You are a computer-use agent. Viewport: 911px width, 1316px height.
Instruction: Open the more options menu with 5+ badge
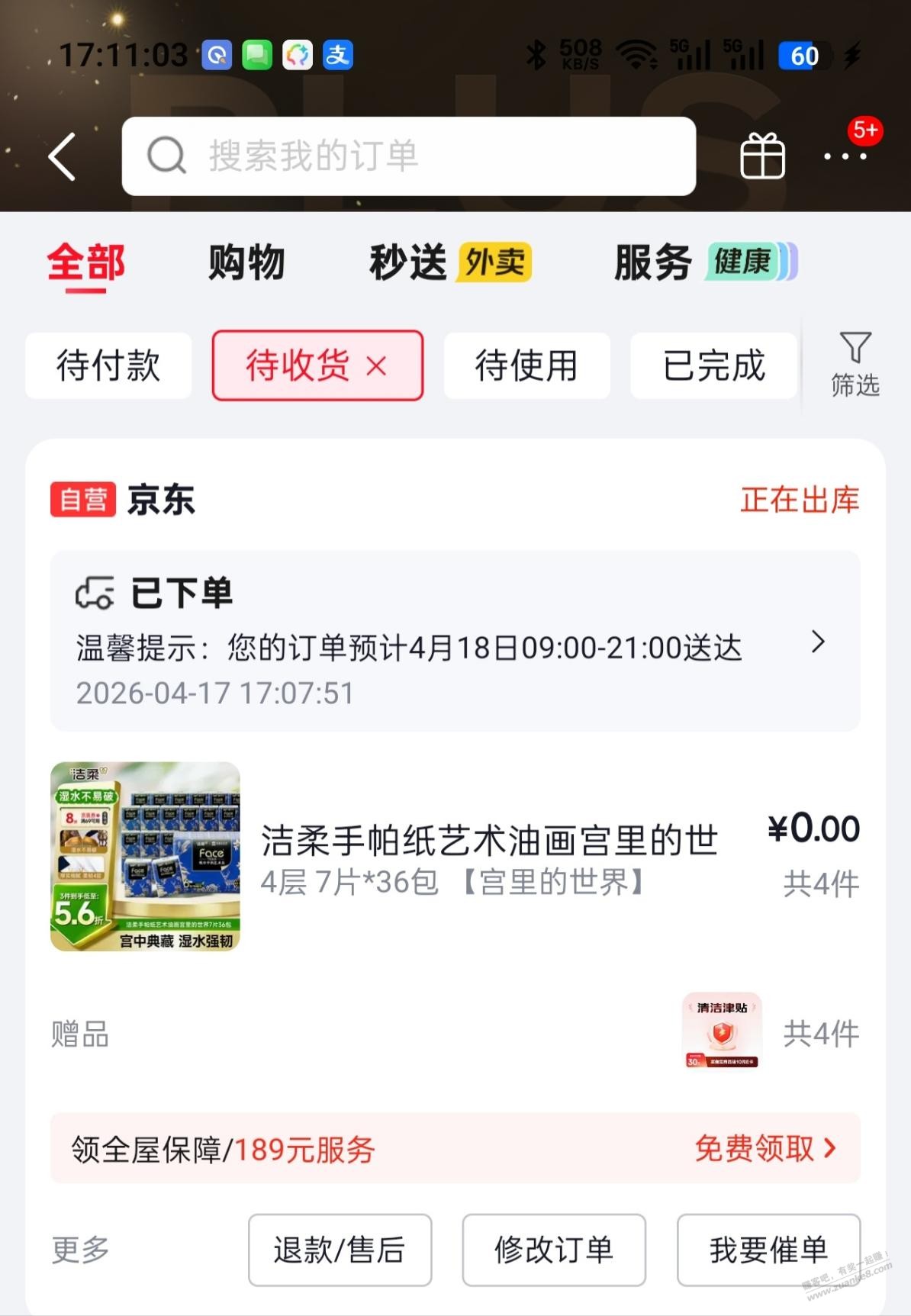844,156
